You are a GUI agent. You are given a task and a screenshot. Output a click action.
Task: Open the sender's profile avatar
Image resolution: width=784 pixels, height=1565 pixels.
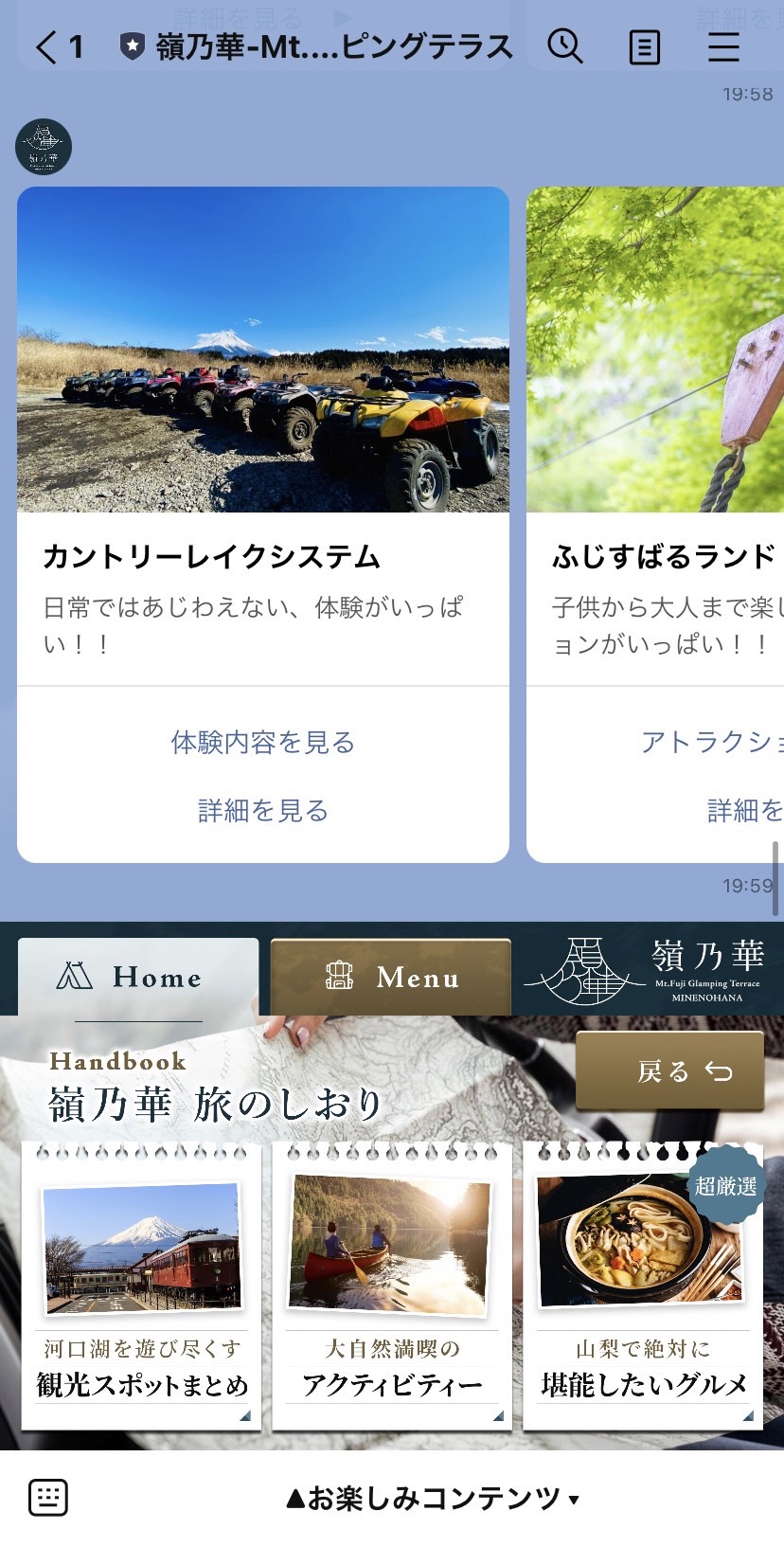click(44, 147)
